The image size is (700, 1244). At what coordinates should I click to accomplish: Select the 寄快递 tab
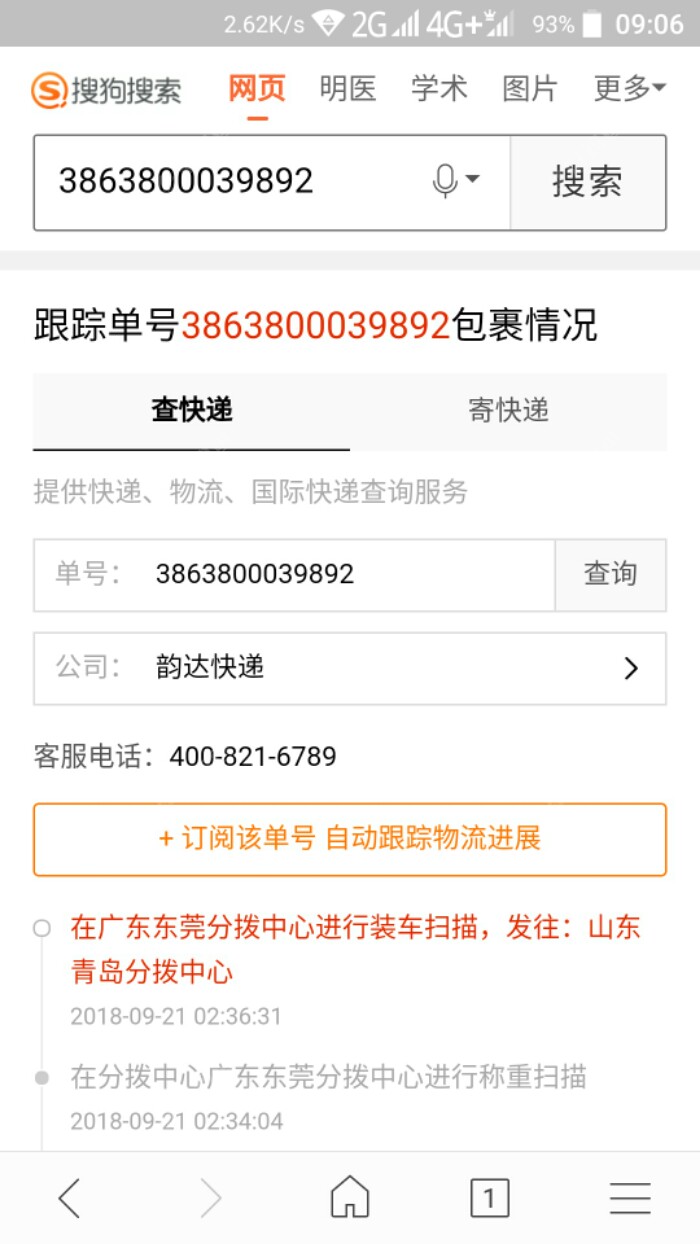[508, 410]
